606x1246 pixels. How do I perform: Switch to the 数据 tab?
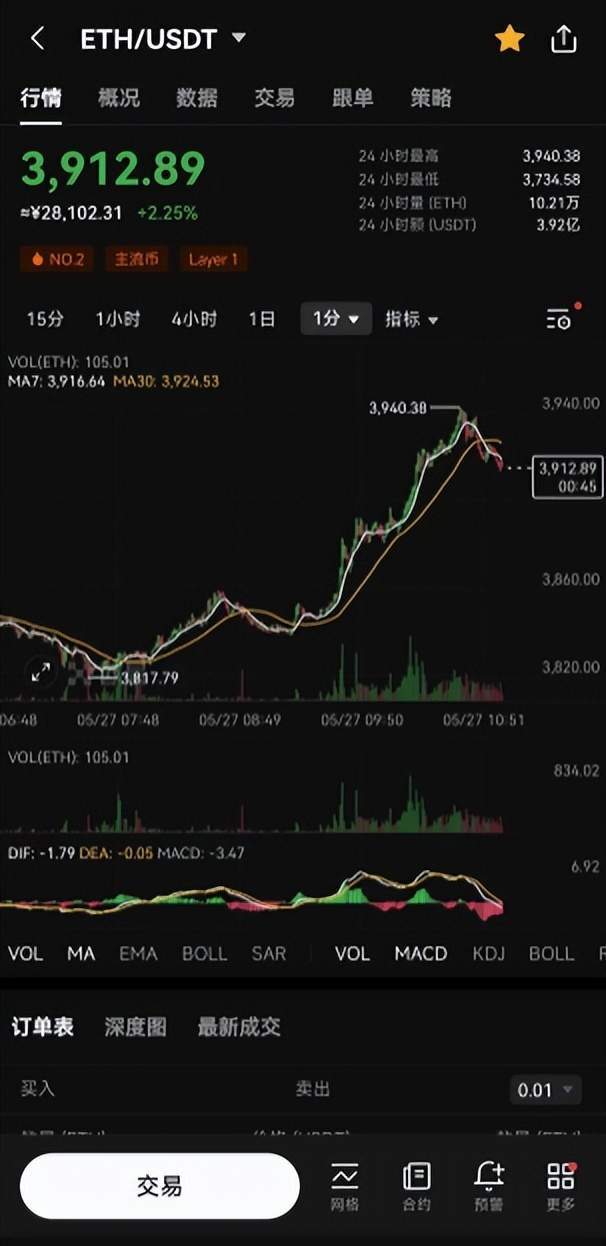coord(197,98)
